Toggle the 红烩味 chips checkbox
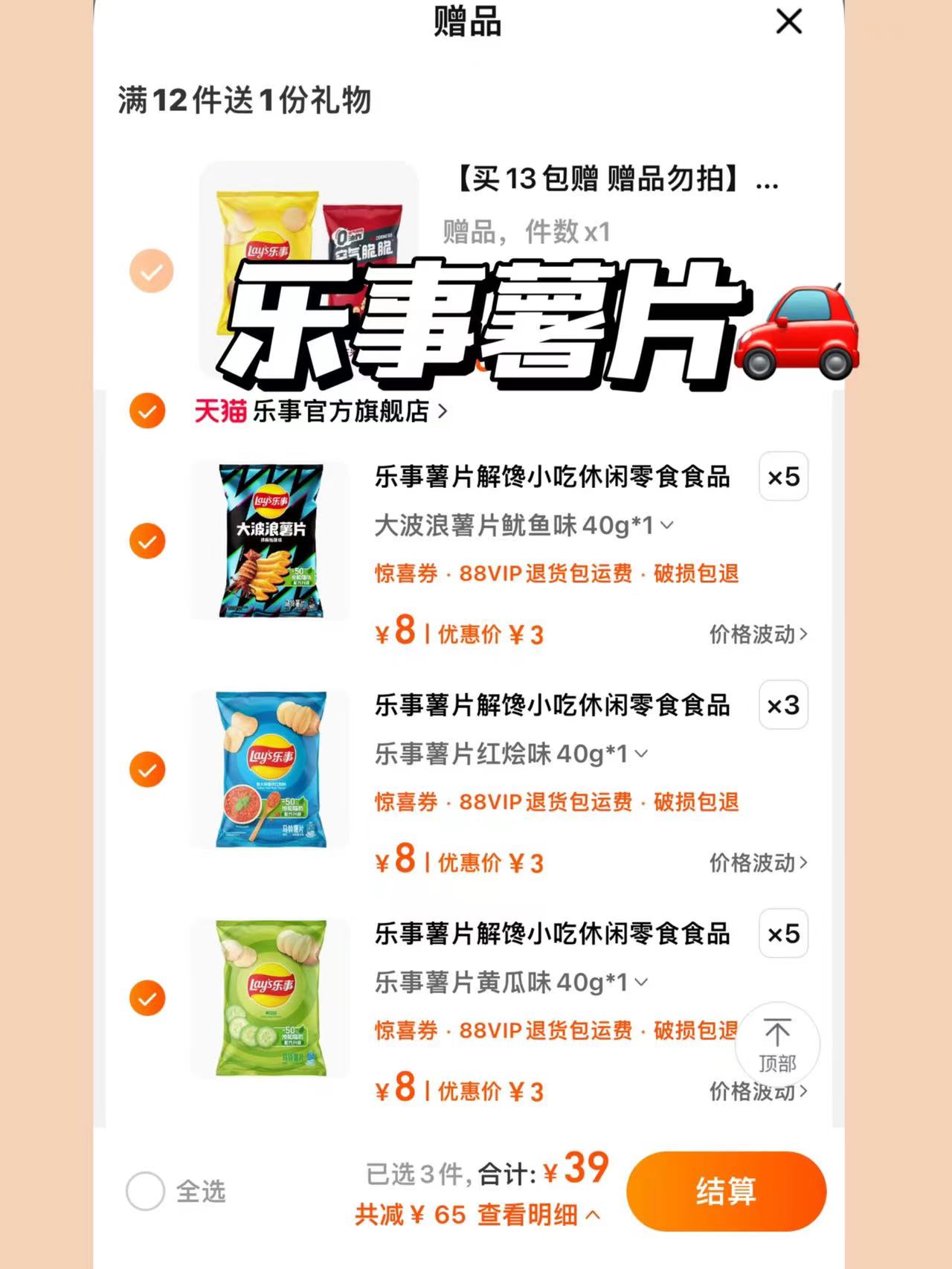 [148, 771]
